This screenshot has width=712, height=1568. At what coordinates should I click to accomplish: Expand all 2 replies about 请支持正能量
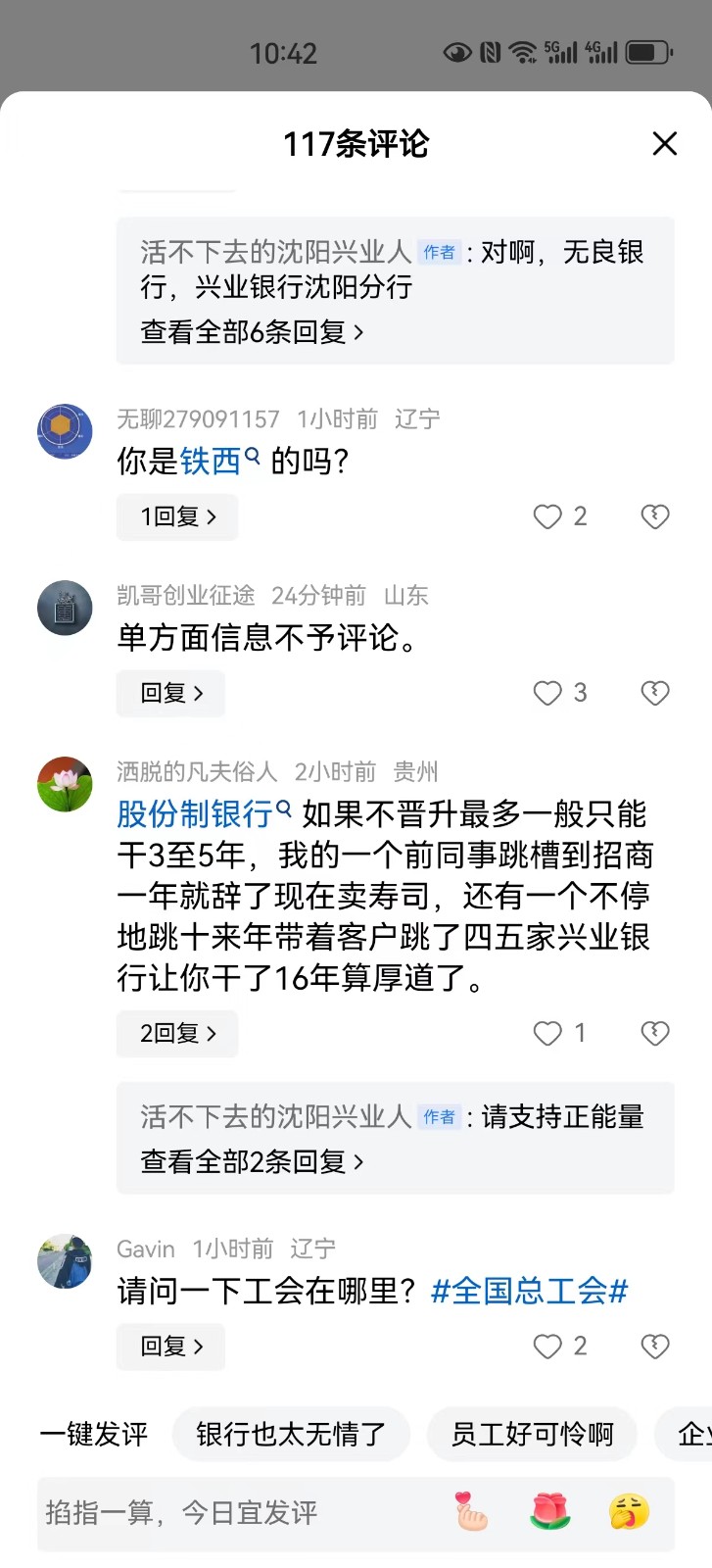pos(252,1161)
